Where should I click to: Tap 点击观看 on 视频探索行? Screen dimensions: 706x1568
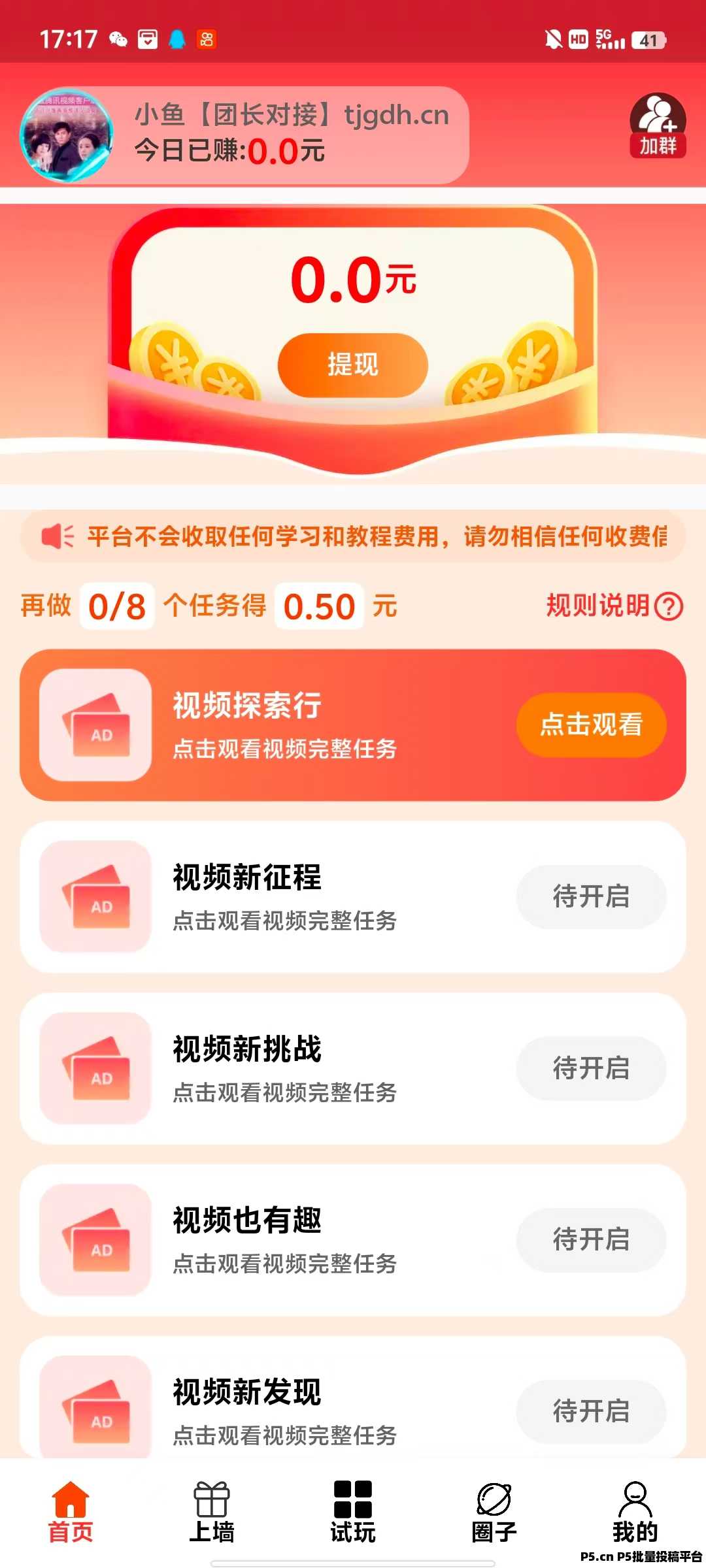[591, 725]
